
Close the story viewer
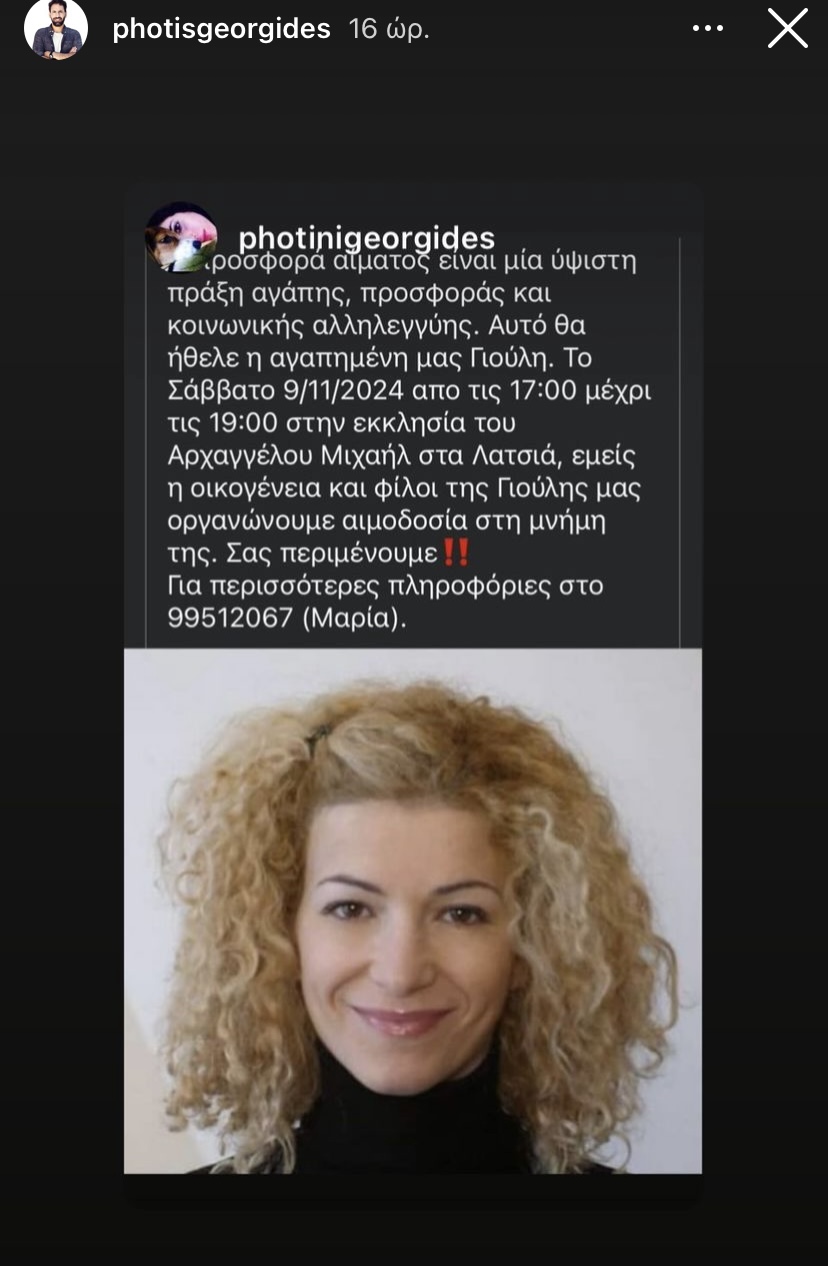pyautogui.click(x=787, y=29)
